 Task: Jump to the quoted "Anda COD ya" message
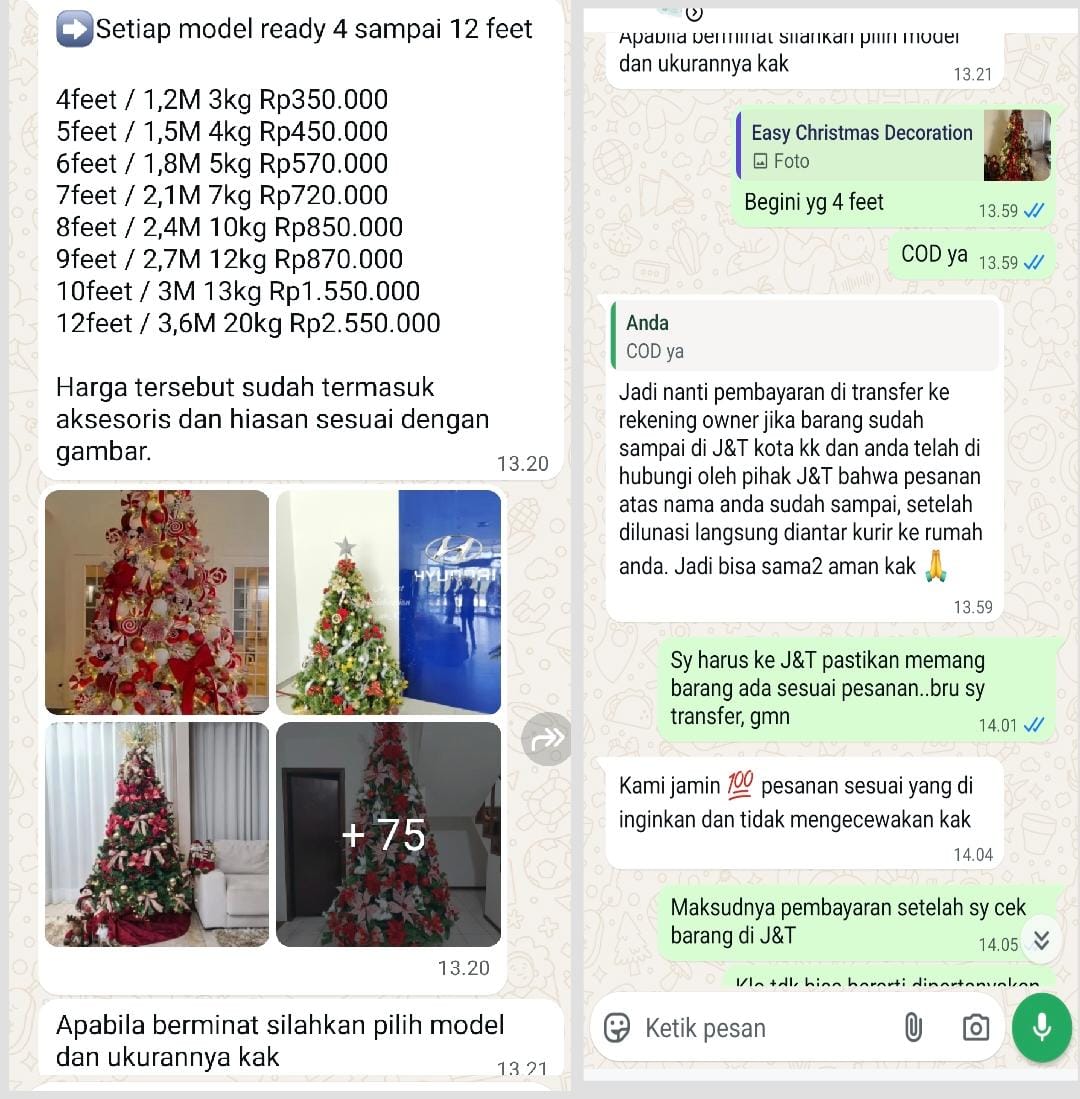pos(805,337)
